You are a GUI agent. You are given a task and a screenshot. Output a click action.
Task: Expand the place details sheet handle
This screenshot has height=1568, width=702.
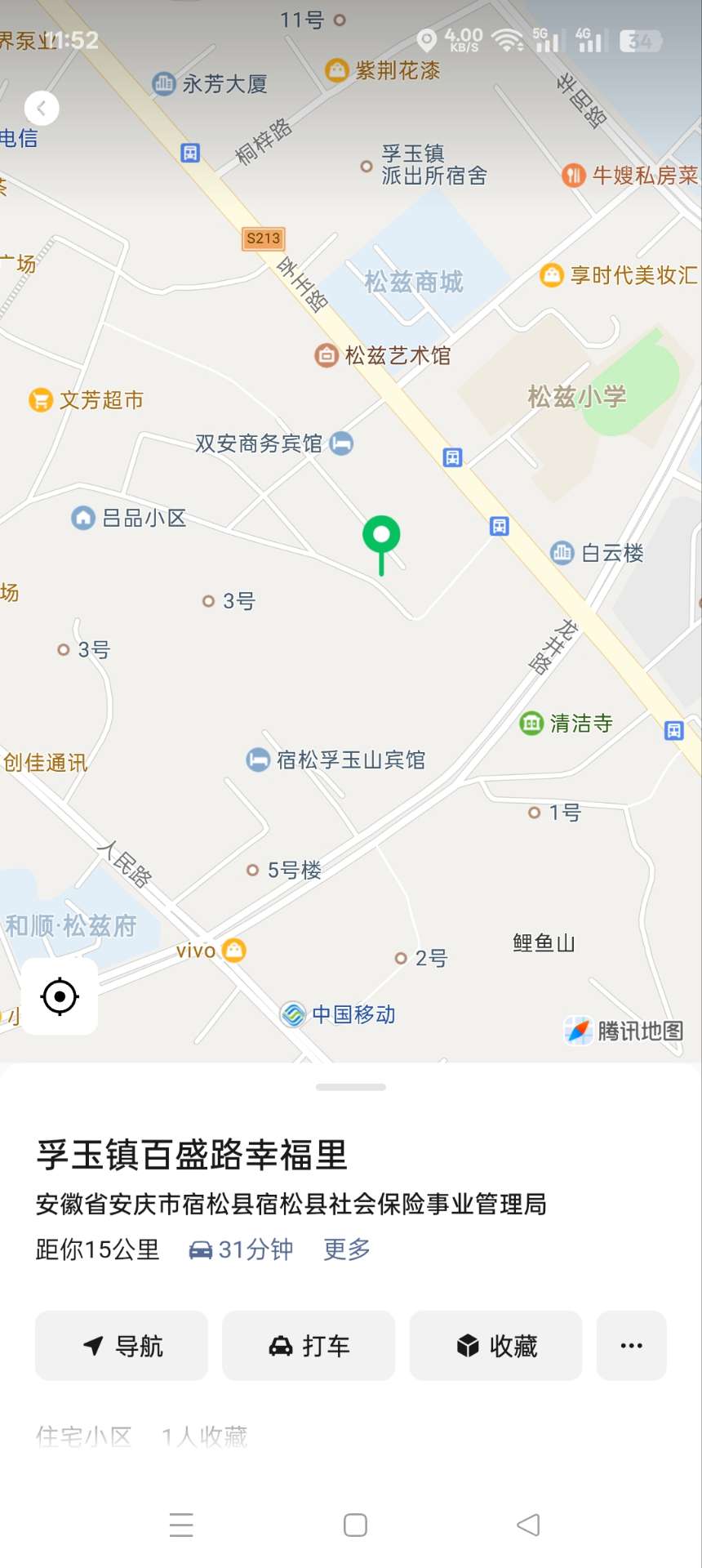351,1087
